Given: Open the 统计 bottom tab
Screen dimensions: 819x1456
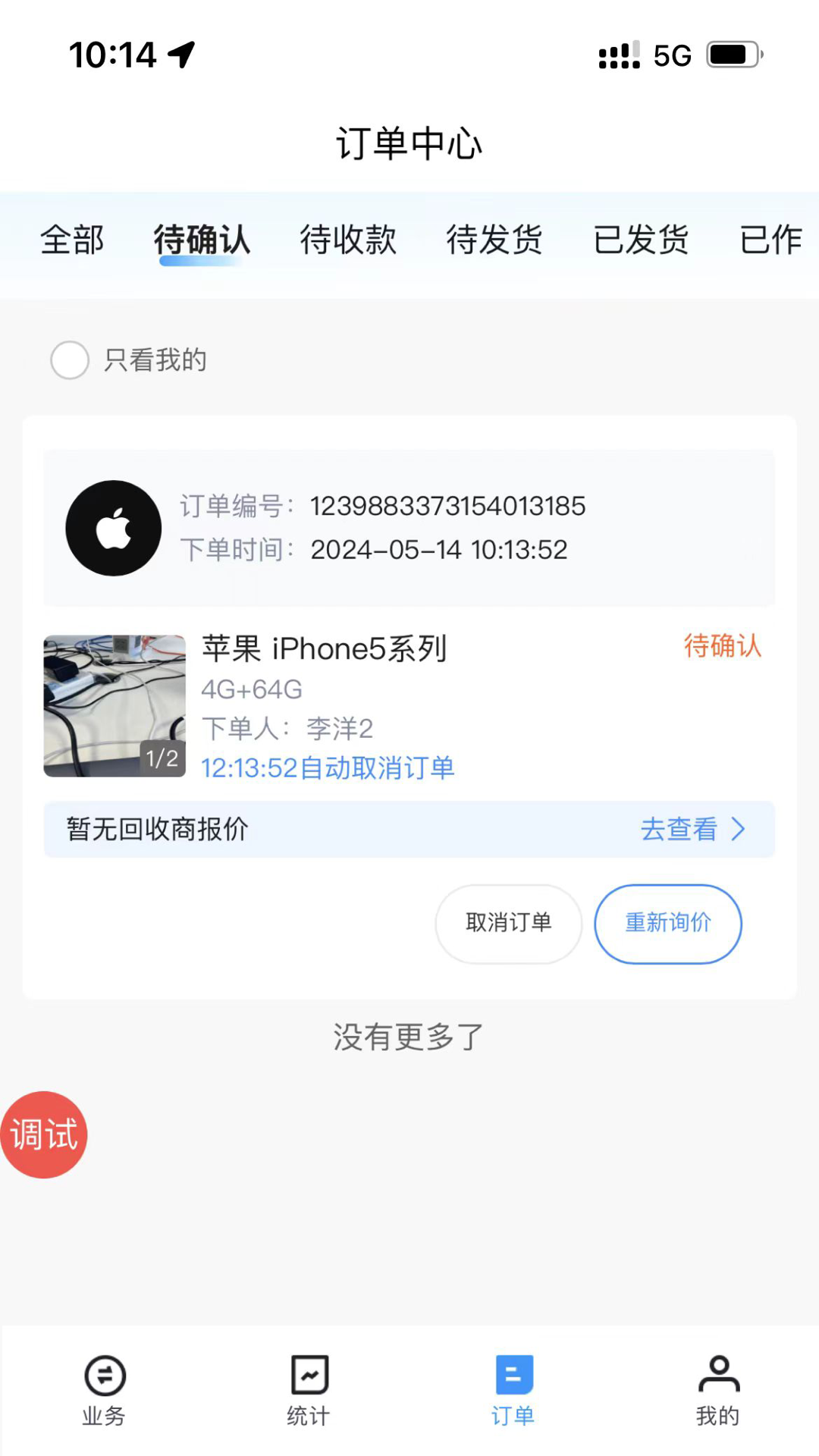Looking at the screenshot, I should (x=309, y=1391).
